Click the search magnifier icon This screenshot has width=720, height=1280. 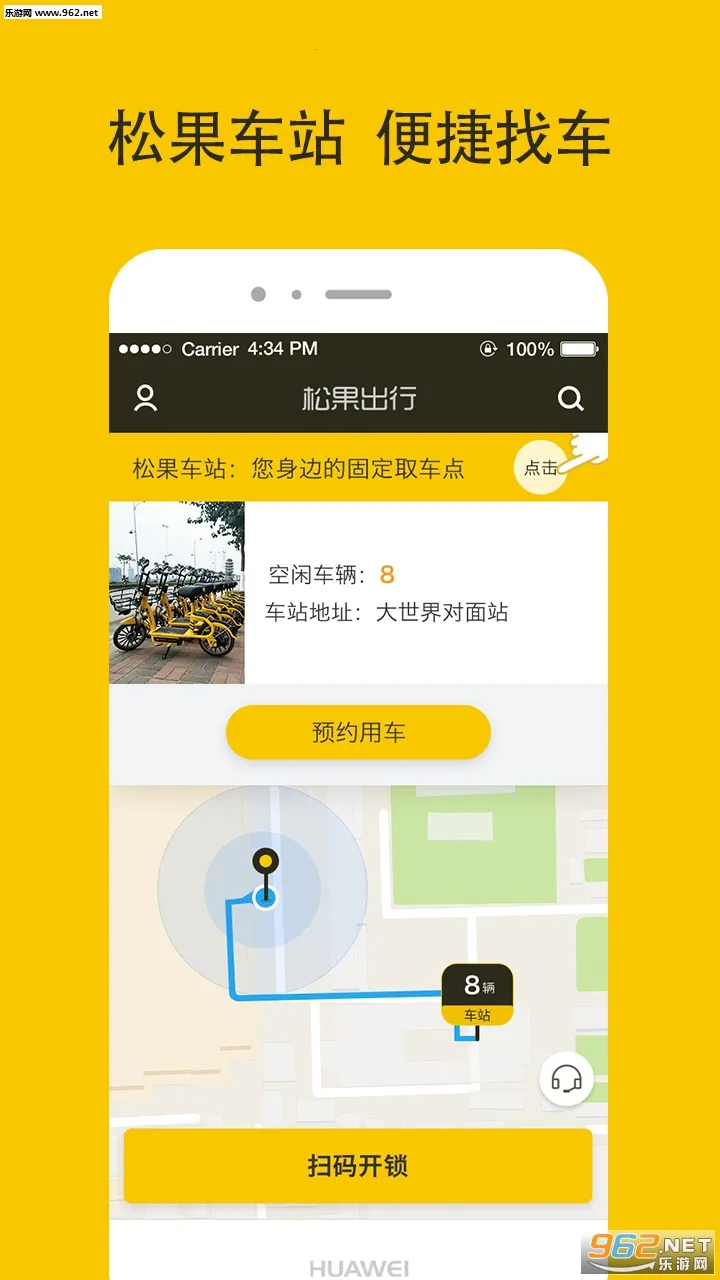coord(571,399)
